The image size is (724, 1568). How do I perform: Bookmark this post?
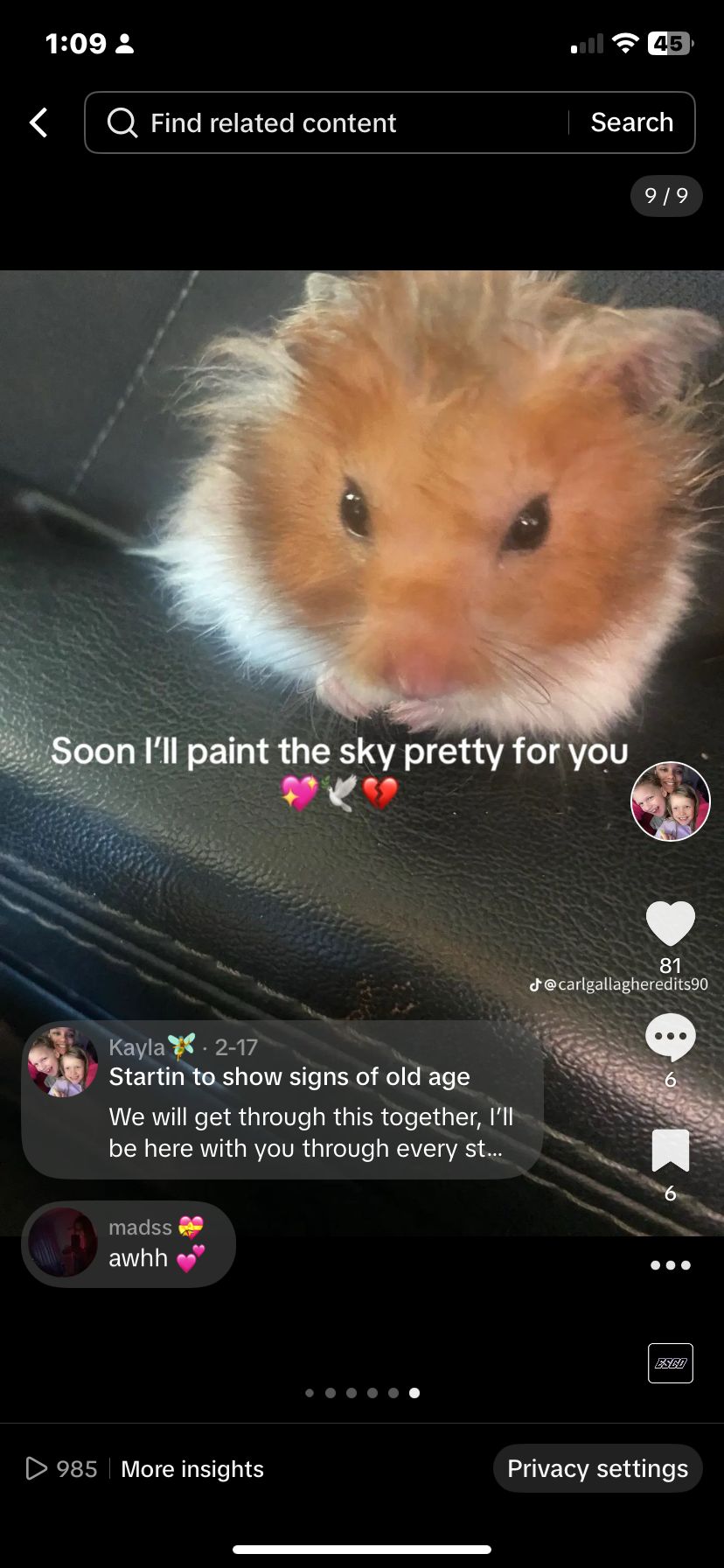pyautogui.click(x=671, y=1151)
